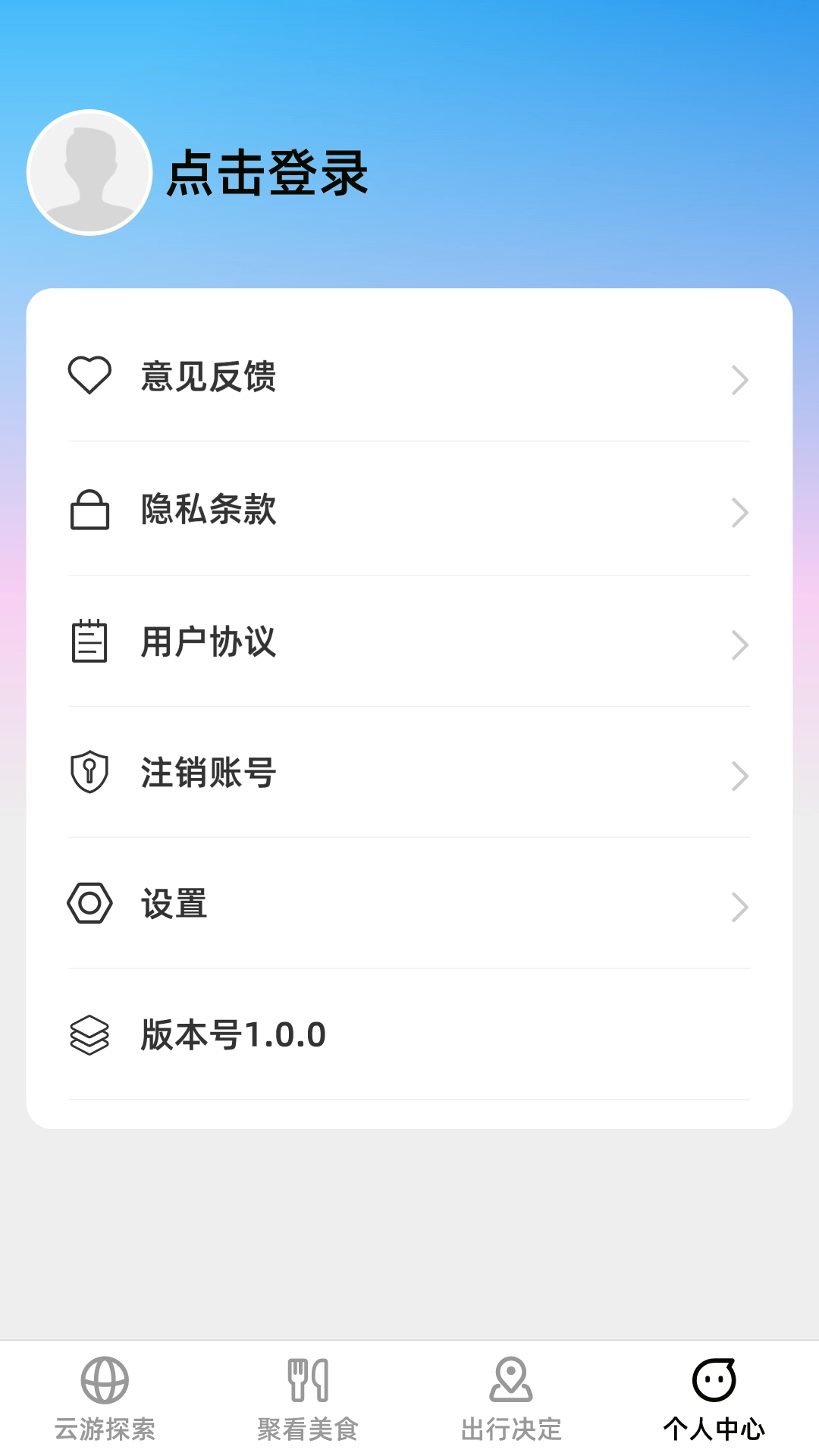View the 隐私条款 privacy policy
Viewport: 819px width, 1456px height.
(409, 510)
